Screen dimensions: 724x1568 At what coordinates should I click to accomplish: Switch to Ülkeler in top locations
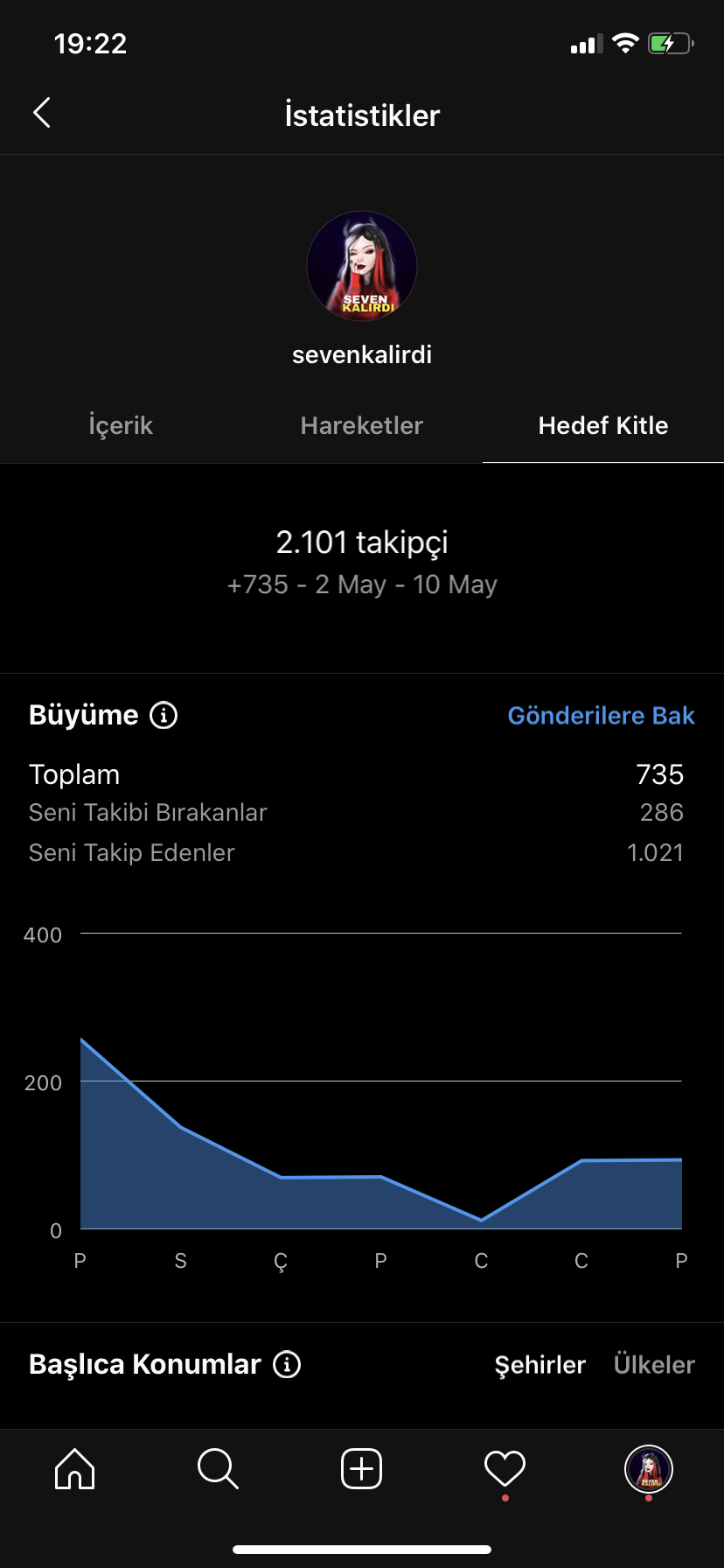654,1365
